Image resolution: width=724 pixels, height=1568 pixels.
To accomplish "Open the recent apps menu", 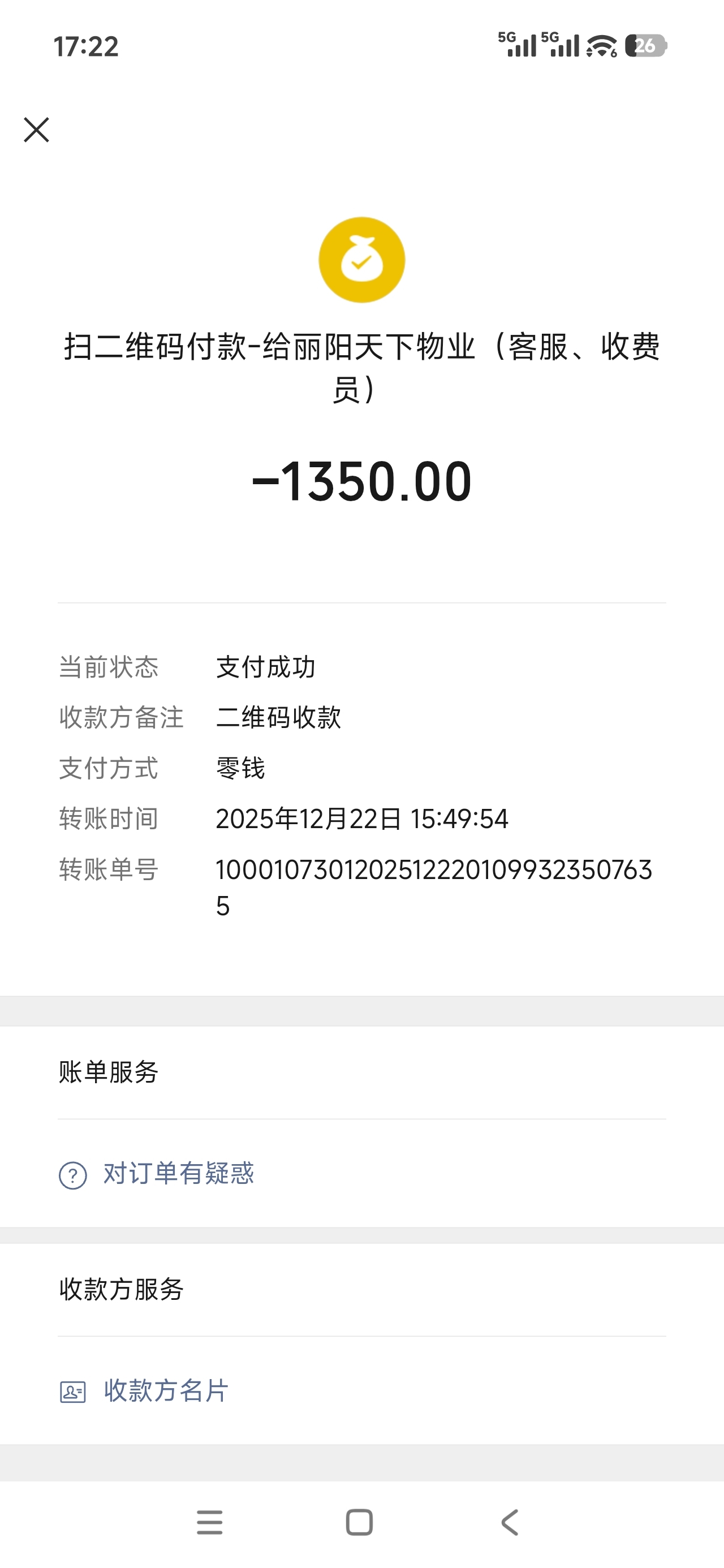I will [209, 1522].
